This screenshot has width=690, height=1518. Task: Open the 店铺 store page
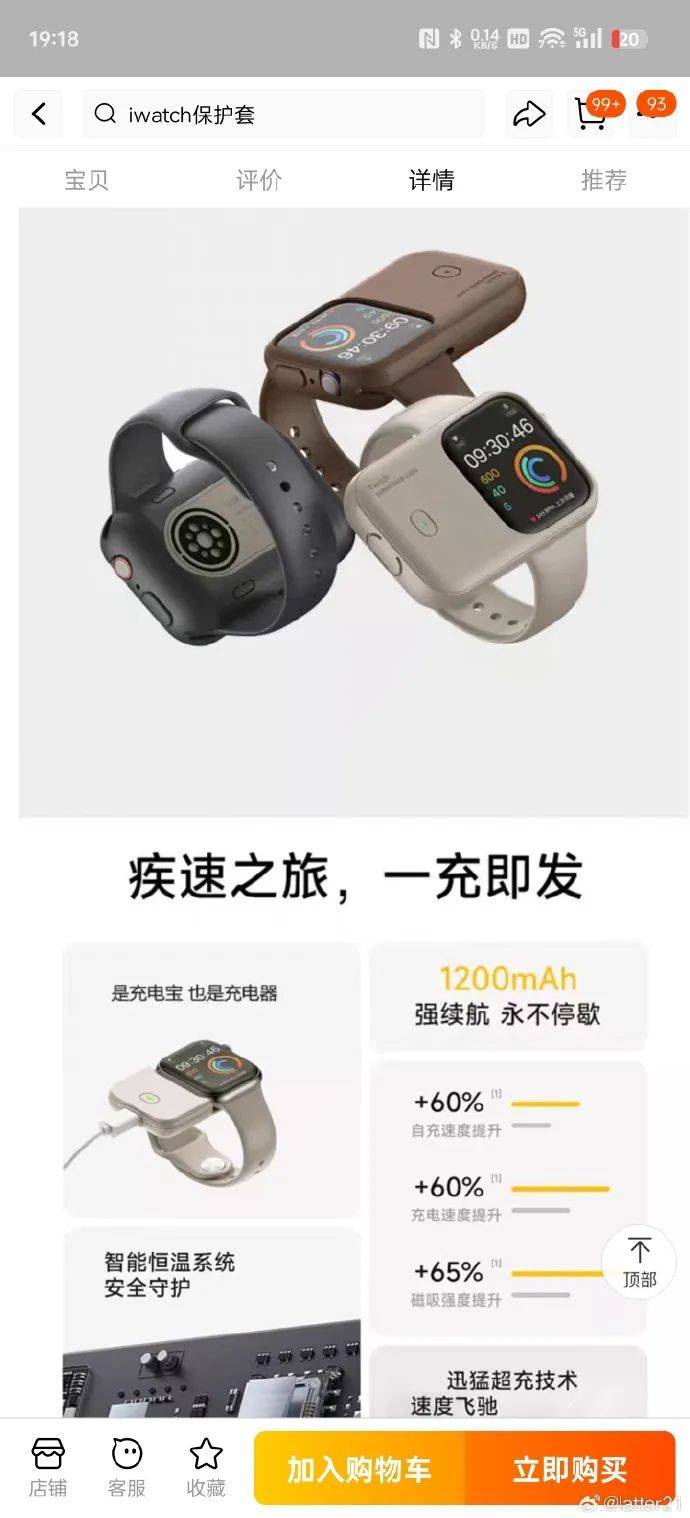point(48,1467)
